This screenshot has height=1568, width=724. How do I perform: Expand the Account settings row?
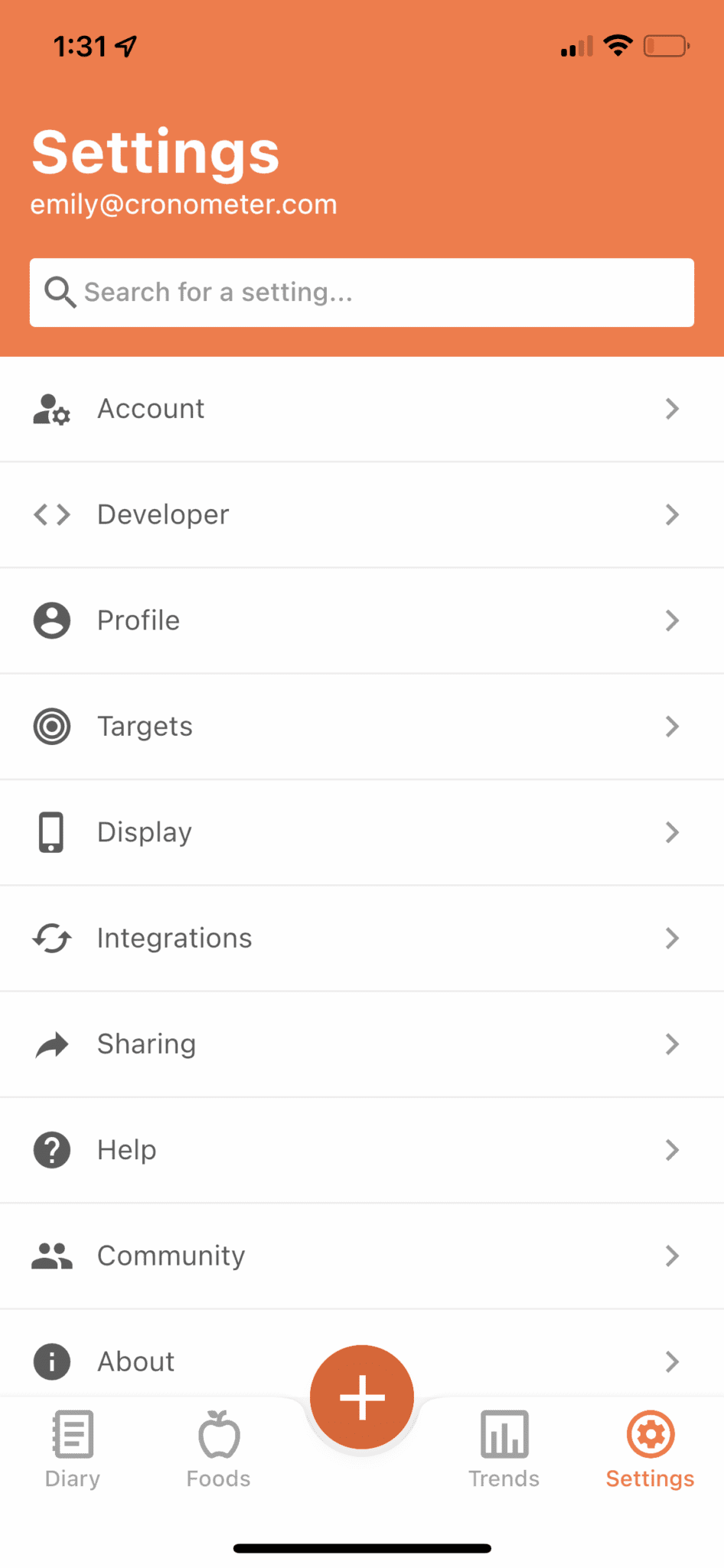pos(362,409)
